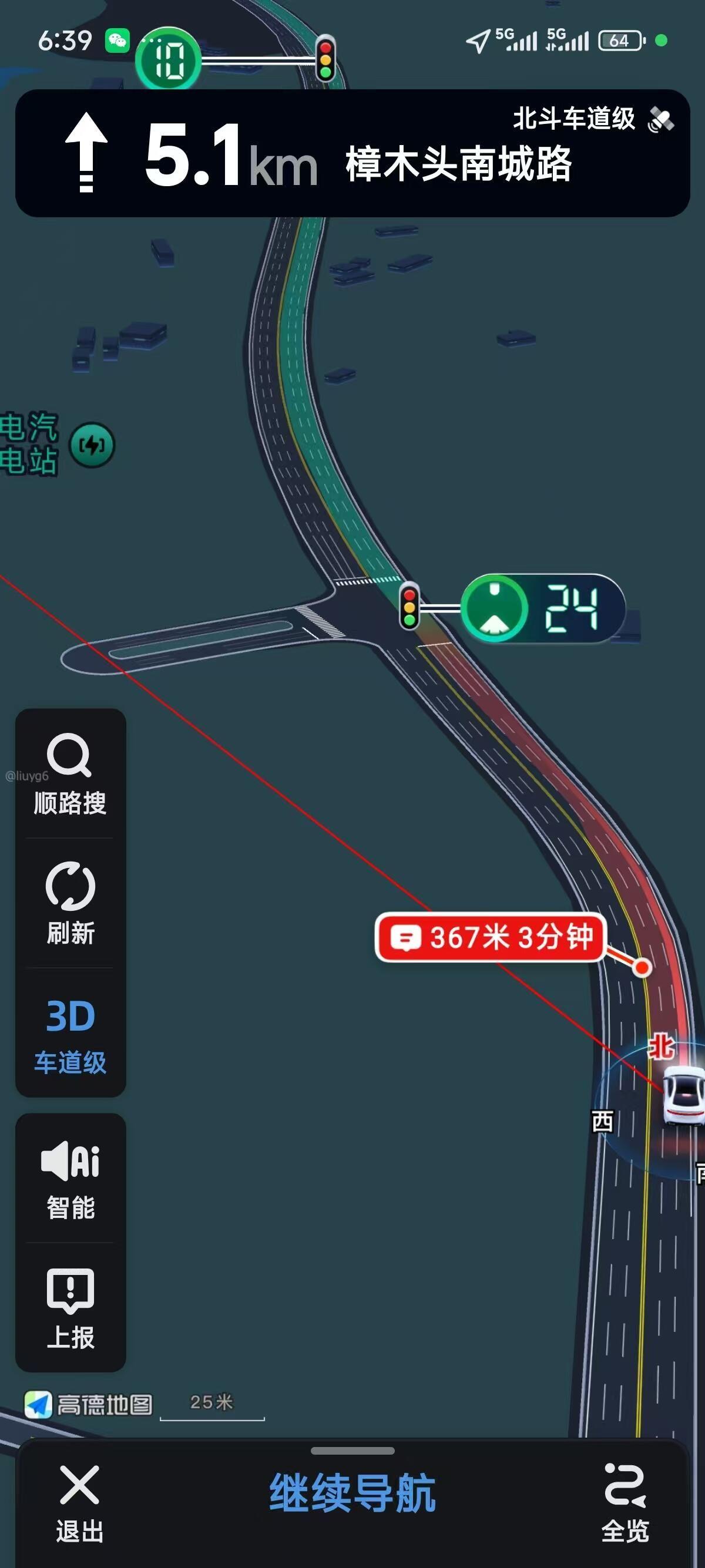The image size is (705, 1568).
Task: Refresh the route with 刷新
Action: (x=70, y=903)
